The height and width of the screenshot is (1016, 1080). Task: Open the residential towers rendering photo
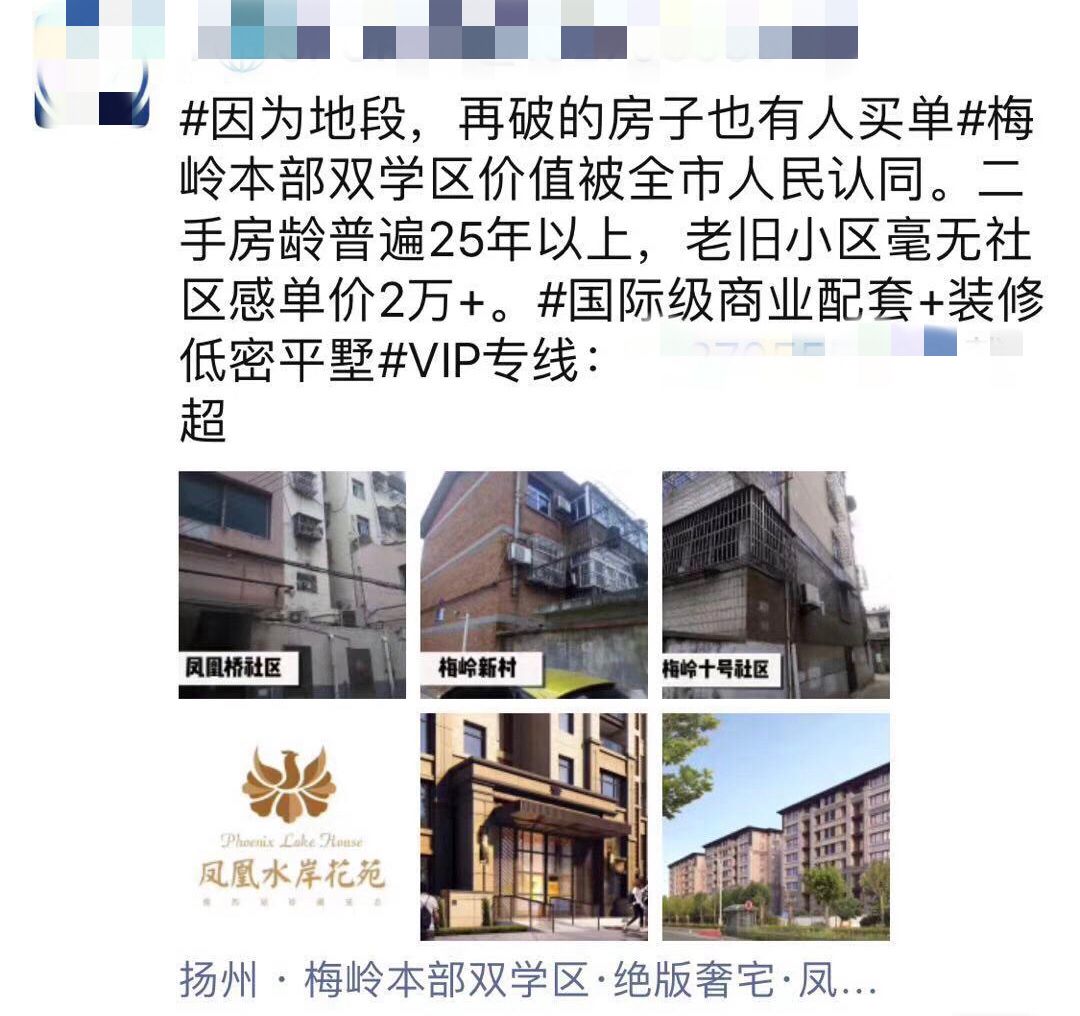(775, 826)
